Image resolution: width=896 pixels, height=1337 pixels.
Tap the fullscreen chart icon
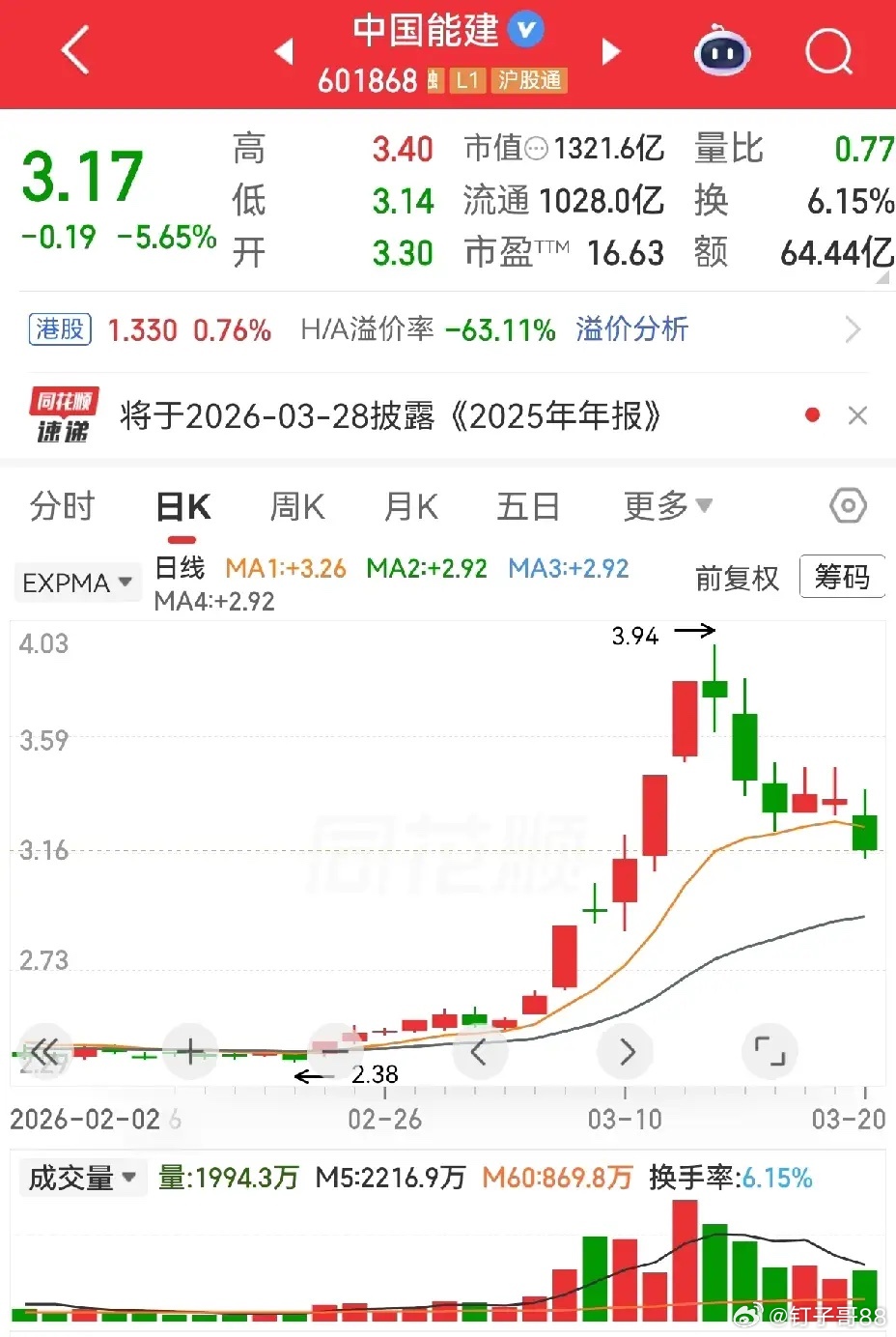pyautogui.click(x=770, y=1051)
